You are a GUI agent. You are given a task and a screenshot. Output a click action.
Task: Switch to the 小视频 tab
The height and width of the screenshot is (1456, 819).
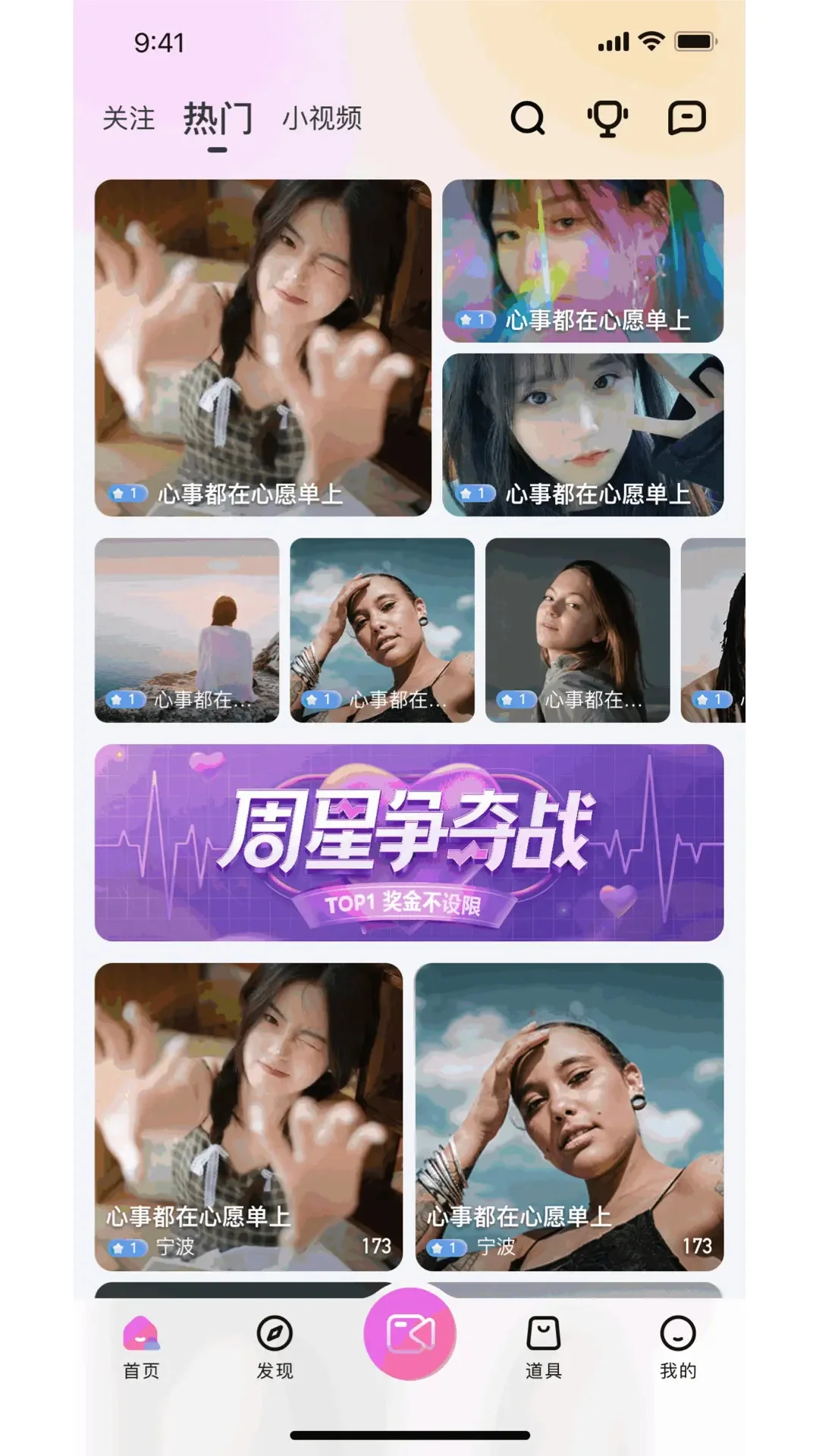coord(322,118)
